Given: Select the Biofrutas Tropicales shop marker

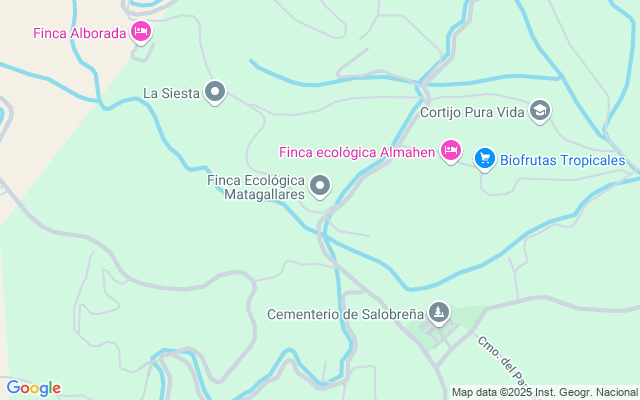Looking at the screenshot, I should [485, 159].
